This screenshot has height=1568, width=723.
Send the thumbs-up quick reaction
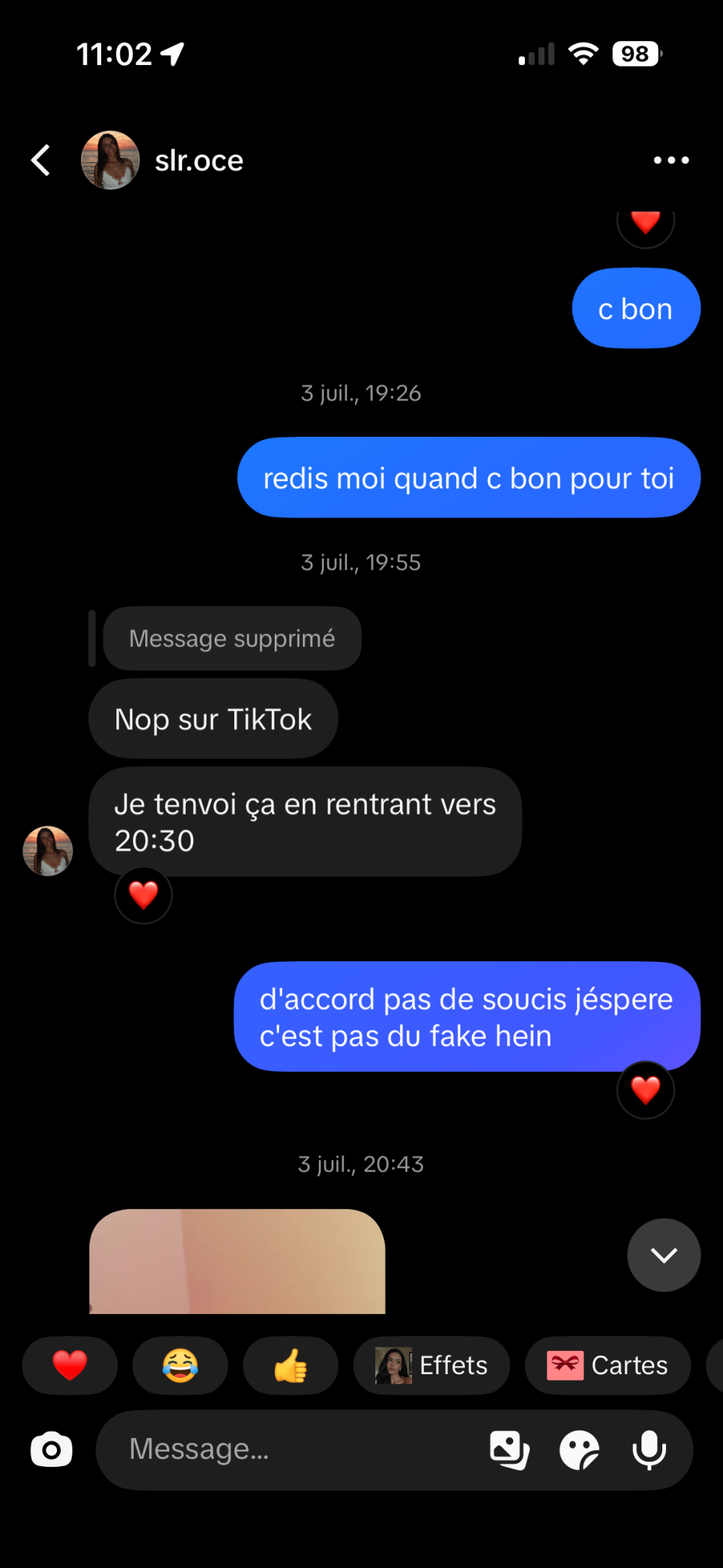[x=291, y=1365]
